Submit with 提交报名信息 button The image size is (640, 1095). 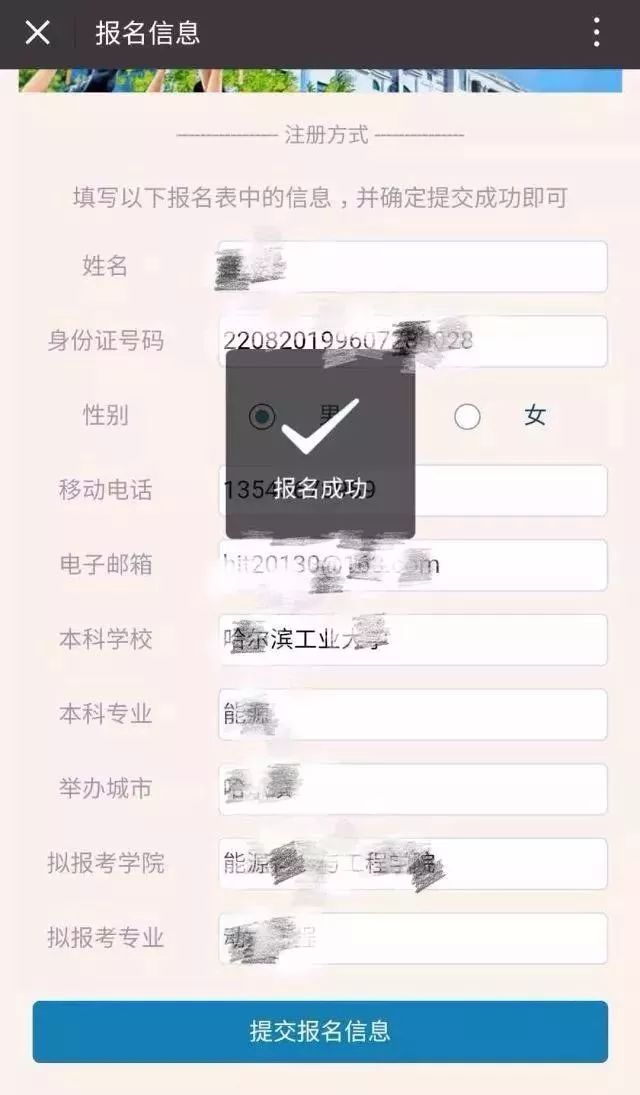tap(320, 1031)
